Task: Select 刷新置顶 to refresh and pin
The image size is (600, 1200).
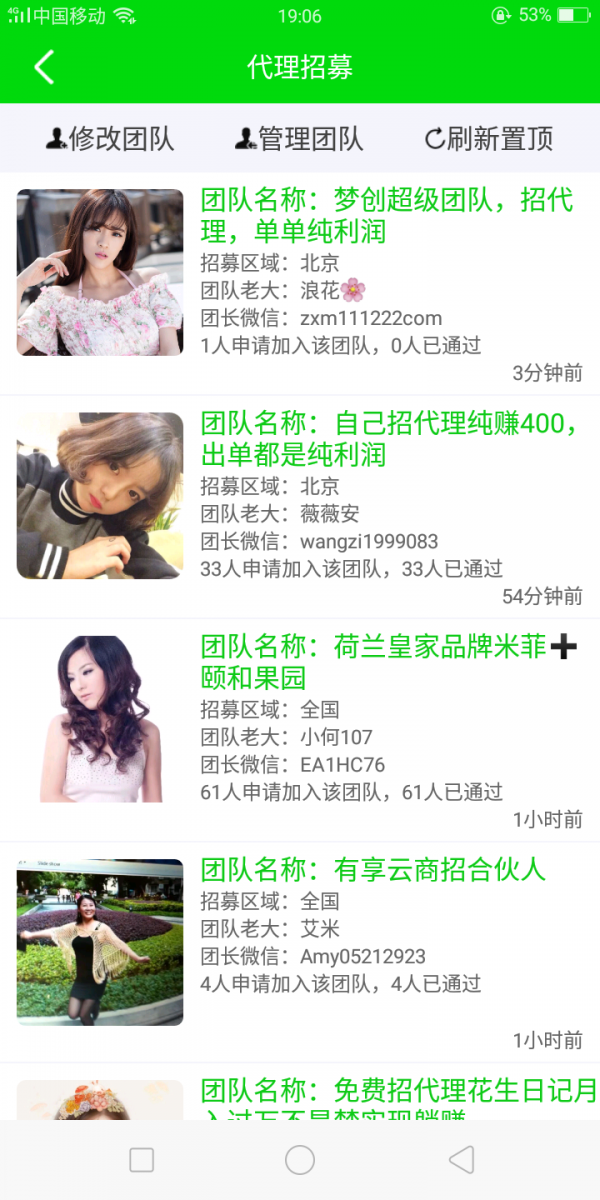Action: click(x=488, y=139)
